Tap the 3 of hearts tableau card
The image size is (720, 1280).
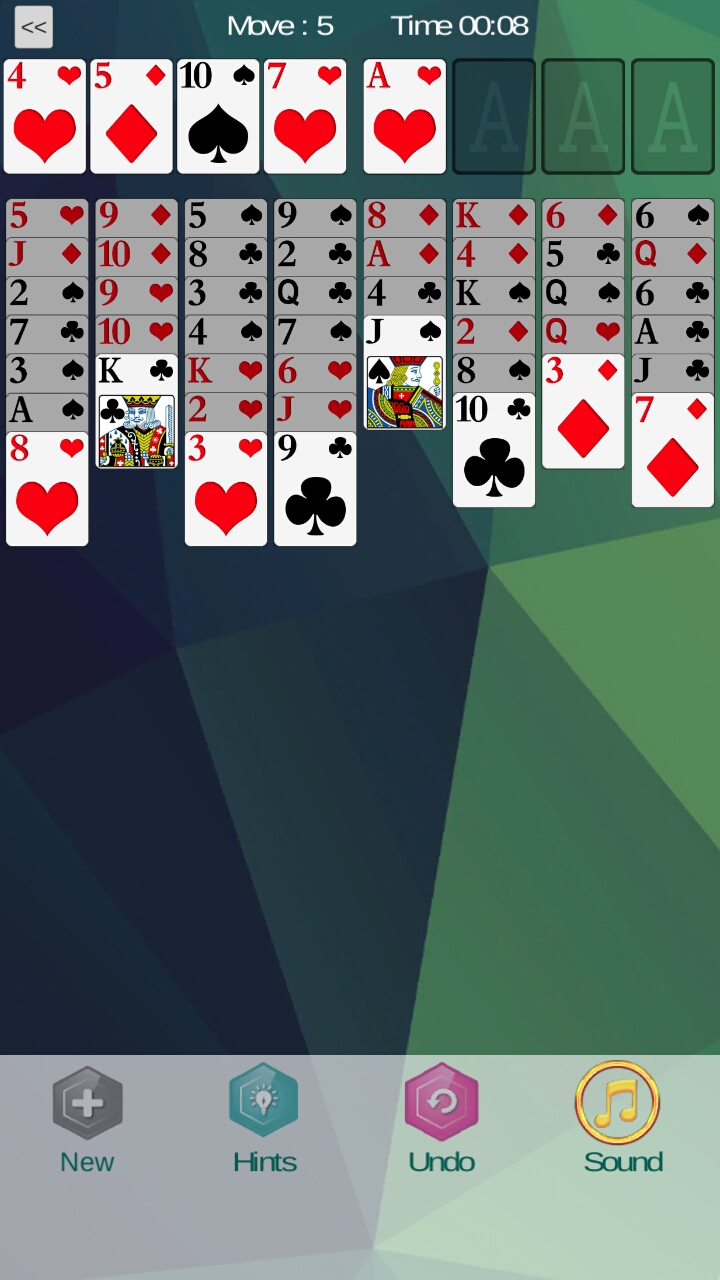point(225,489)
